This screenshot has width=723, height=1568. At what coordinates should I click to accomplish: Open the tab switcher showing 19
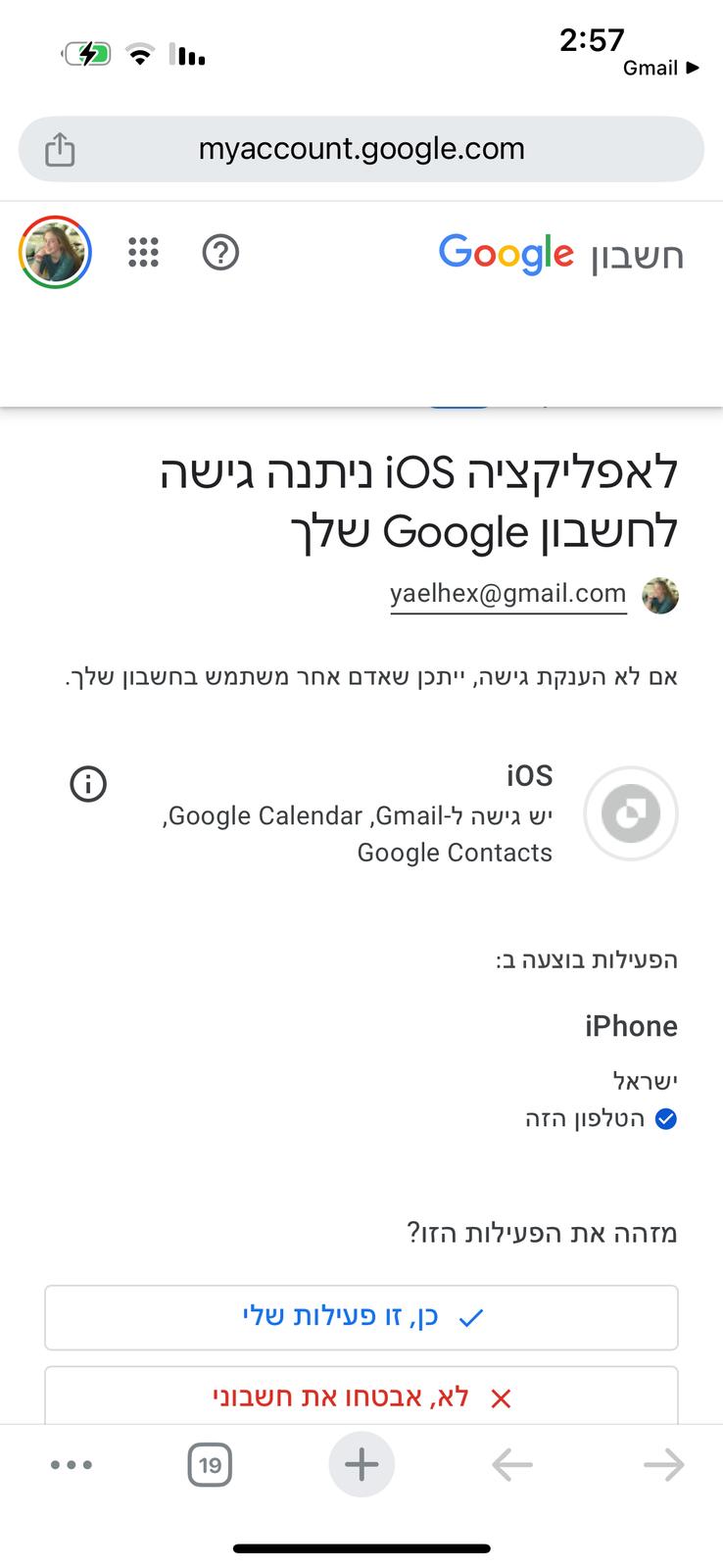tap(210, 1465)
